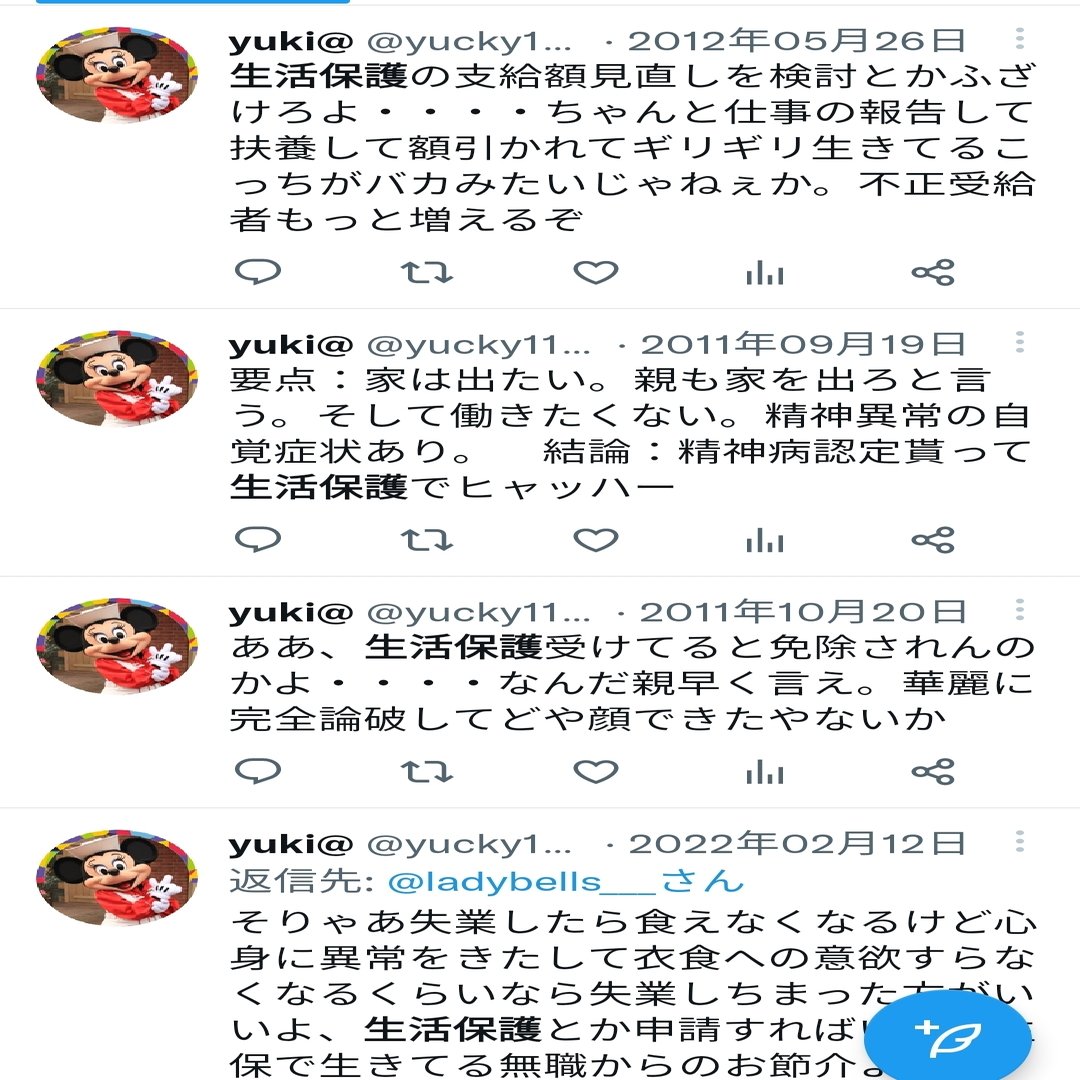Like the 2012年05月26日 tweet
Image resolution: width=1080 pixels, height=1080 pixels.
click(596, 272)
